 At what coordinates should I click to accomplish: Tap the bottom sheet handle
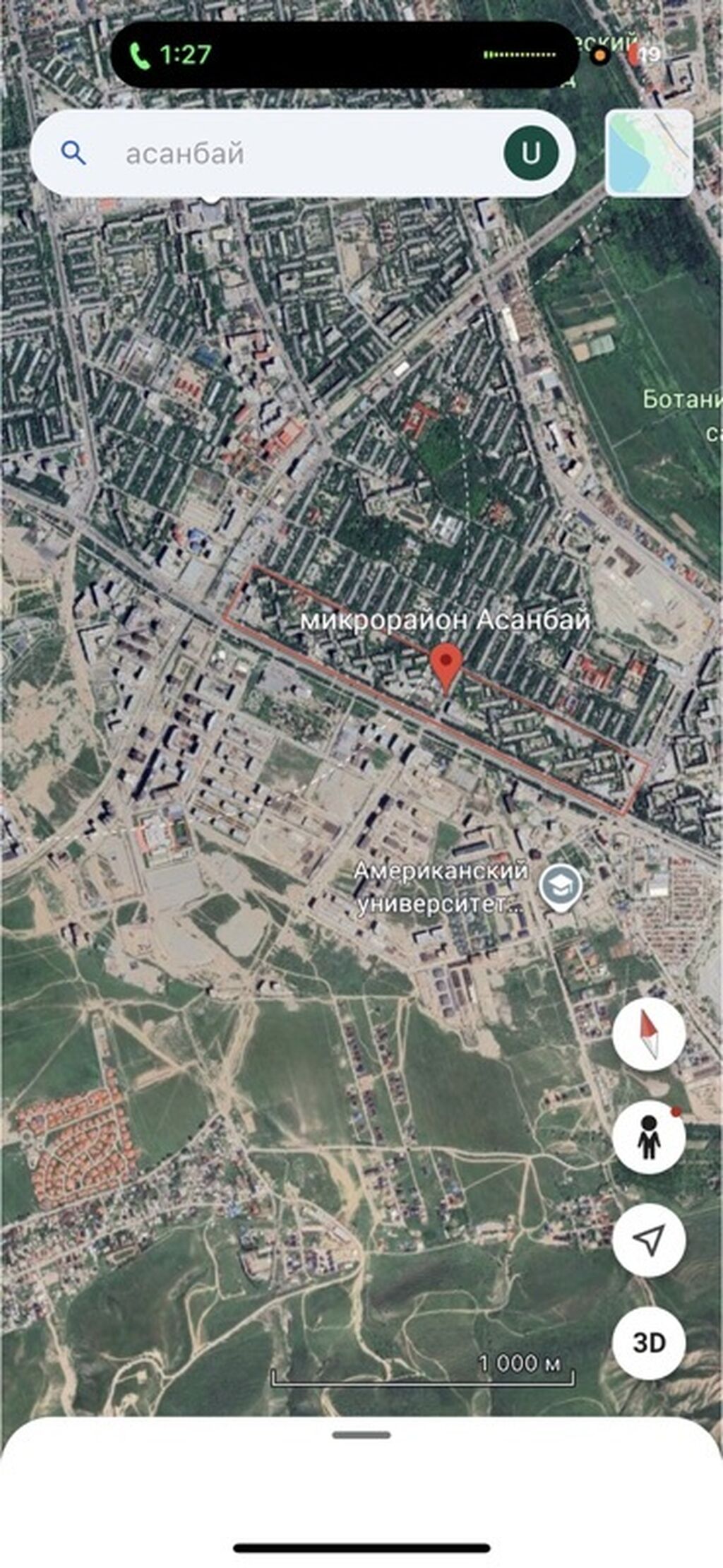coord(361,1435)
